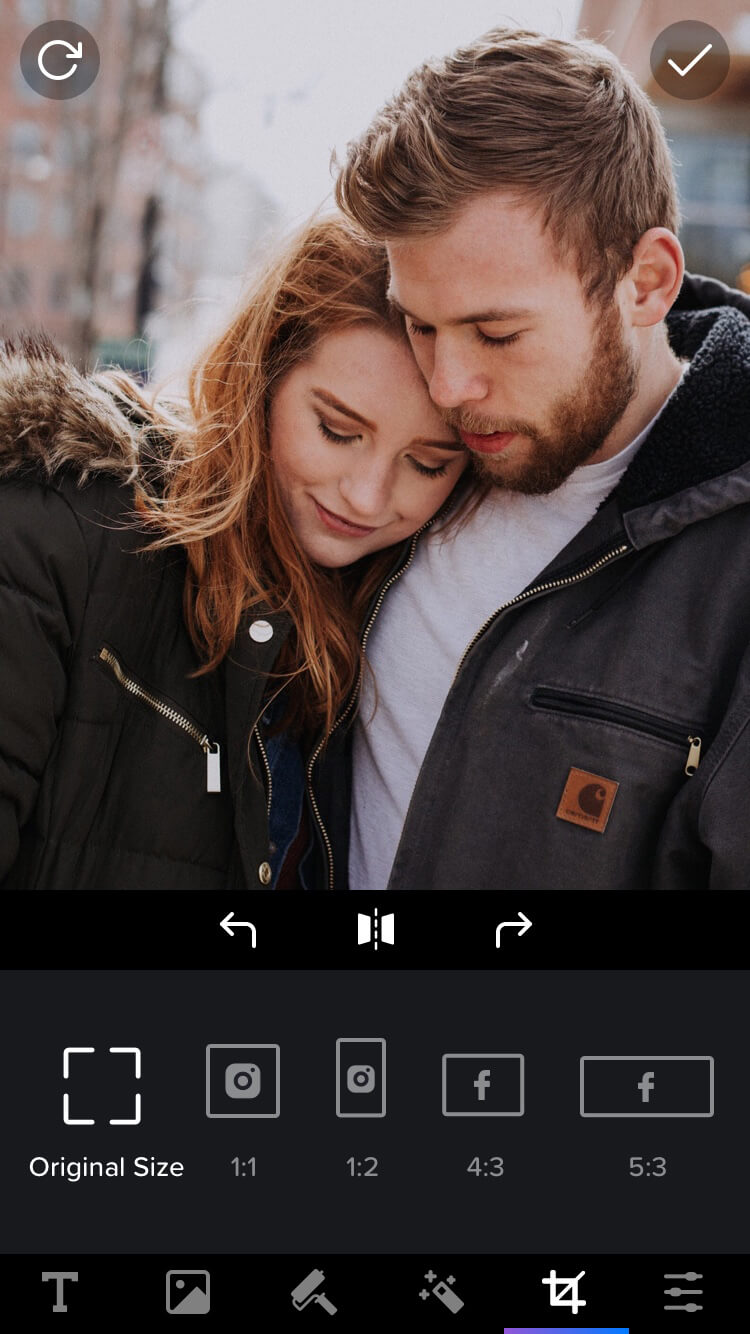Open the text tool tab
The width and height of the screenshot is (750, 1334).
(60, 1292)
